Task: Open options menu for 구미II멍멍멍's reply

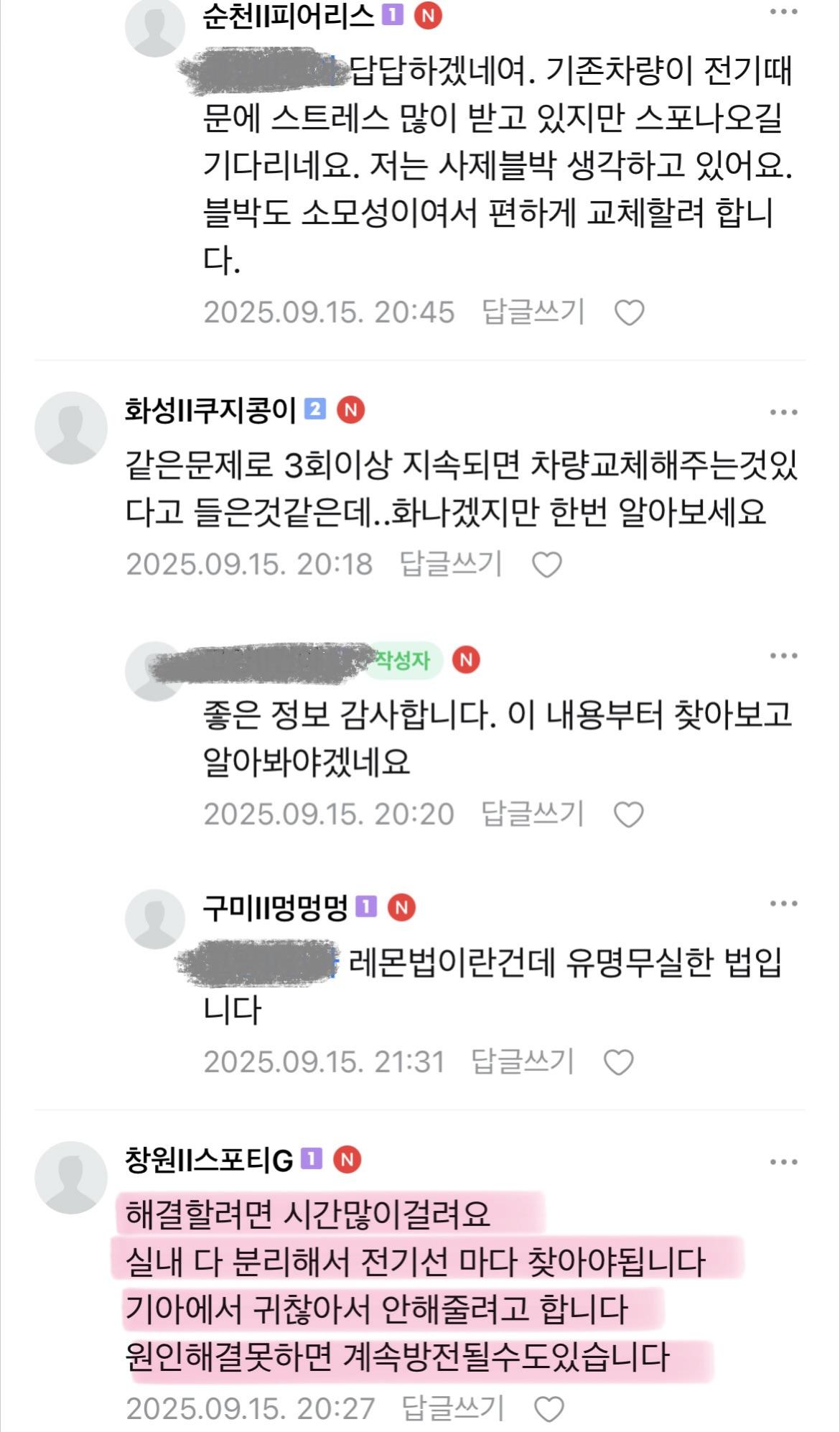Action: tap(783, 903)
